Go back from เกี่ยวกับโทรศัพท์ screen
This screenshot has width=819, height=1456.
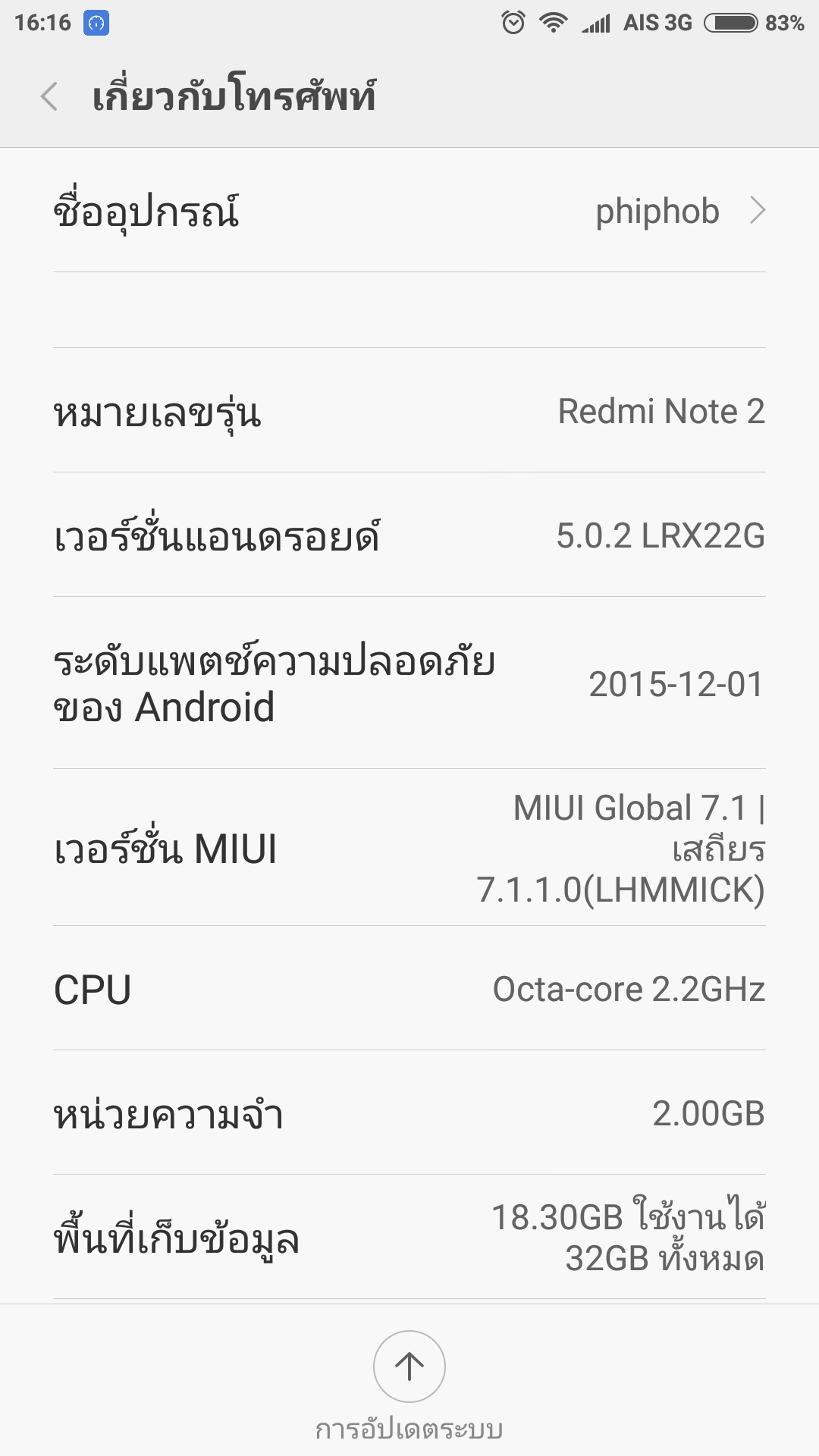(x=49, y=97)
